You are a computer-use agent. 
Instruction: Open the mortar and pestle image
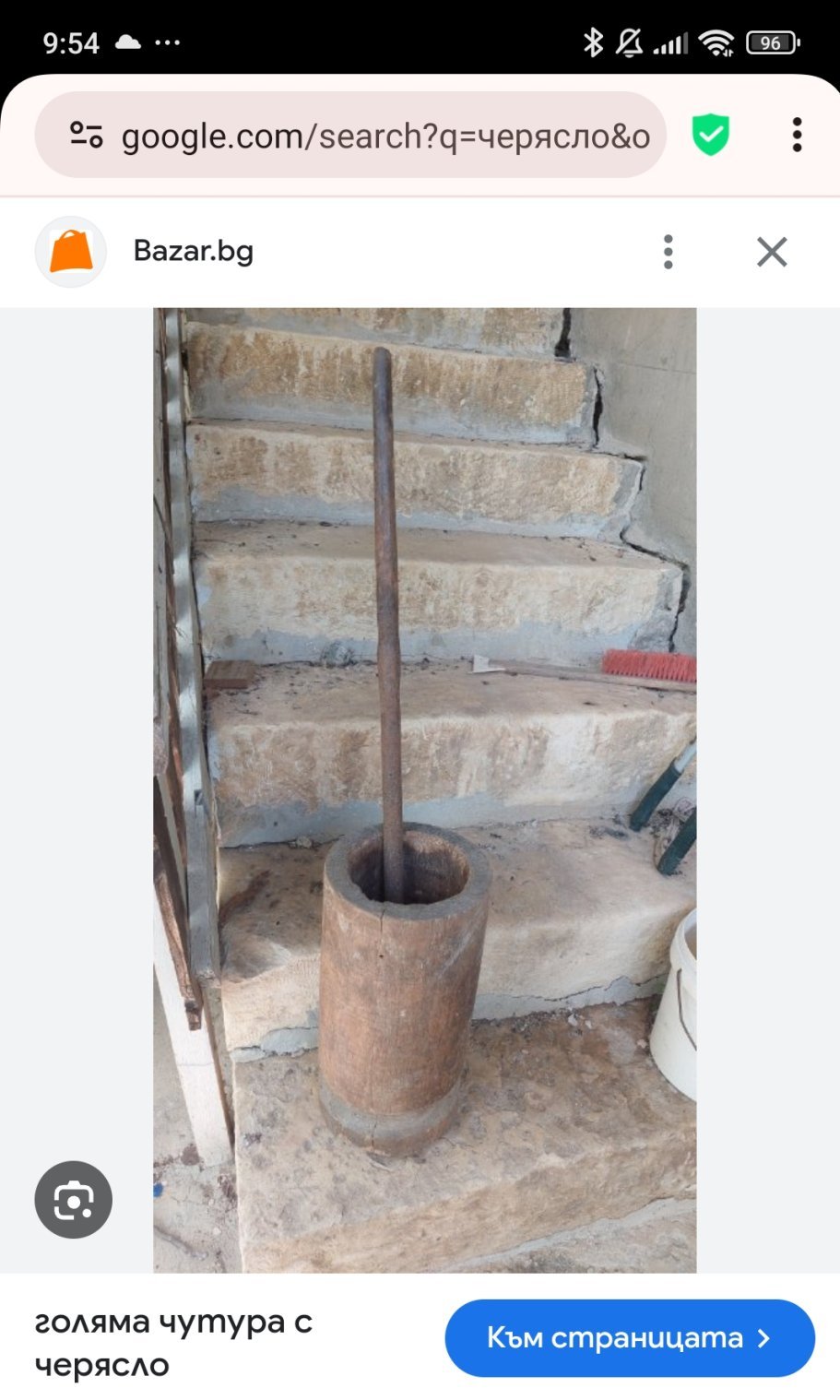[425, 790]
